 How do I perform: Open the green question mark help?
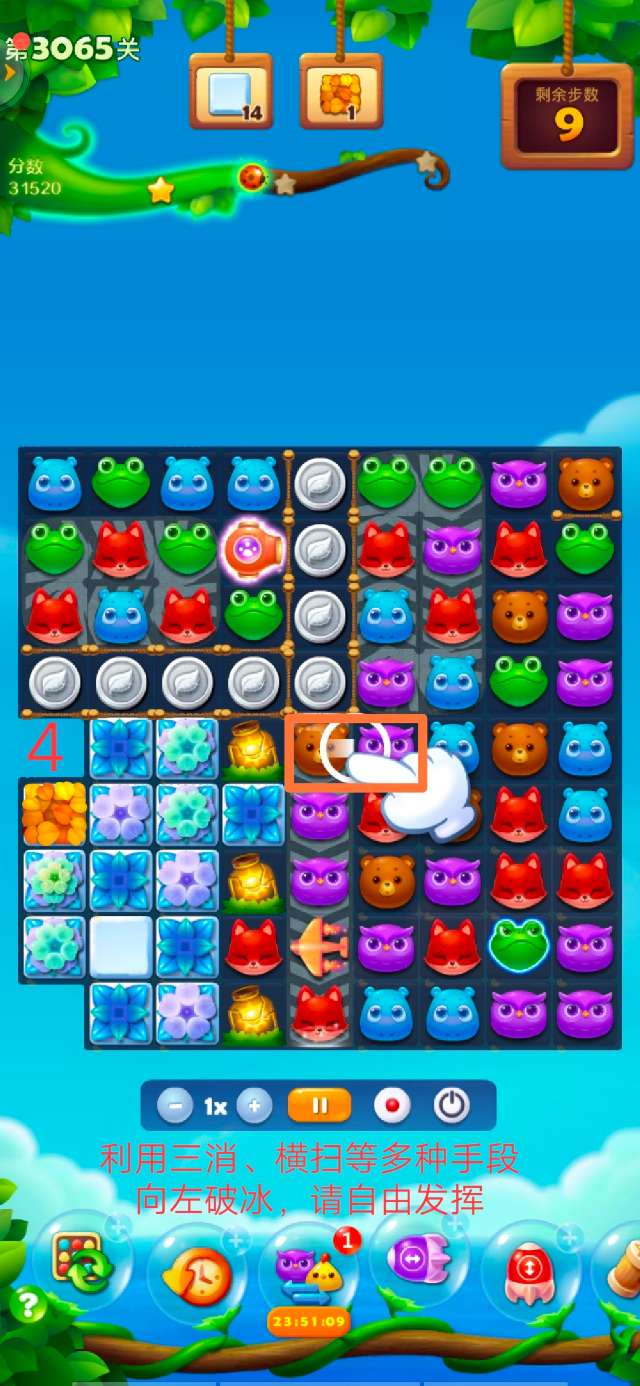pyautogui.click(x=26, y=1306)
